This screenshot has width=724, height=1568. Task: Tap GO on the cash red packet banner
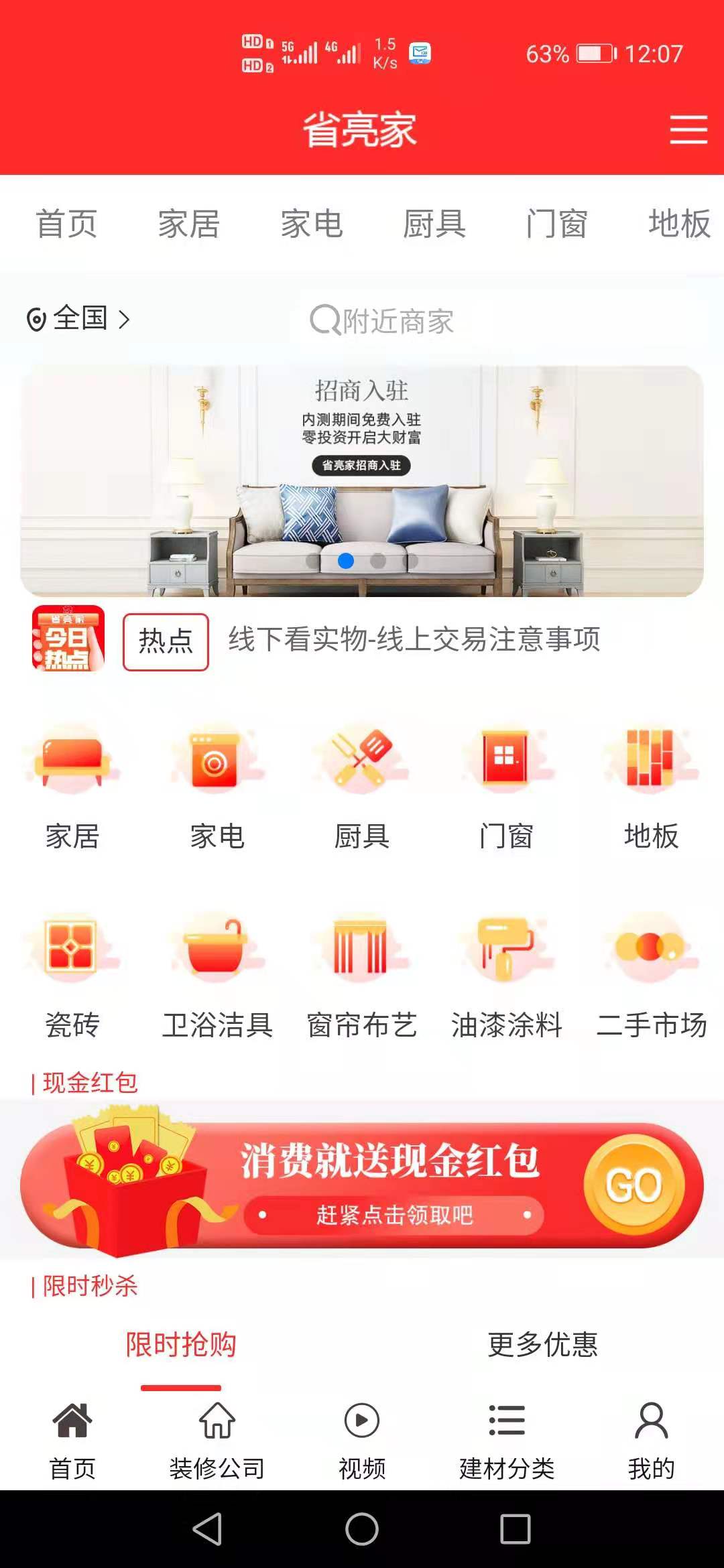point(633,1185)
